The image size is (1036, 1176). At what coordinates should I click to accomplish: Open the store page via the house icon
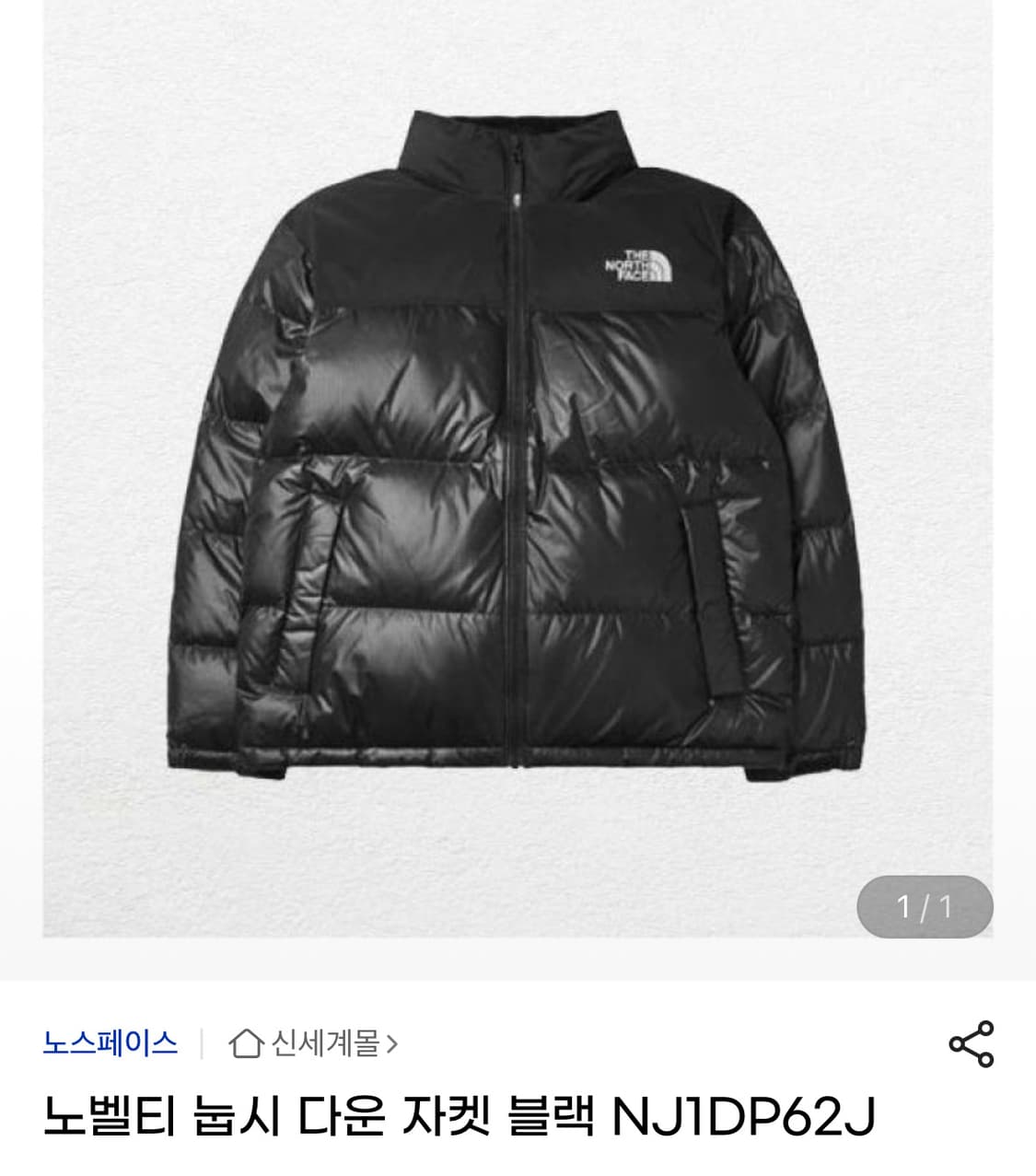[247, 1043]
